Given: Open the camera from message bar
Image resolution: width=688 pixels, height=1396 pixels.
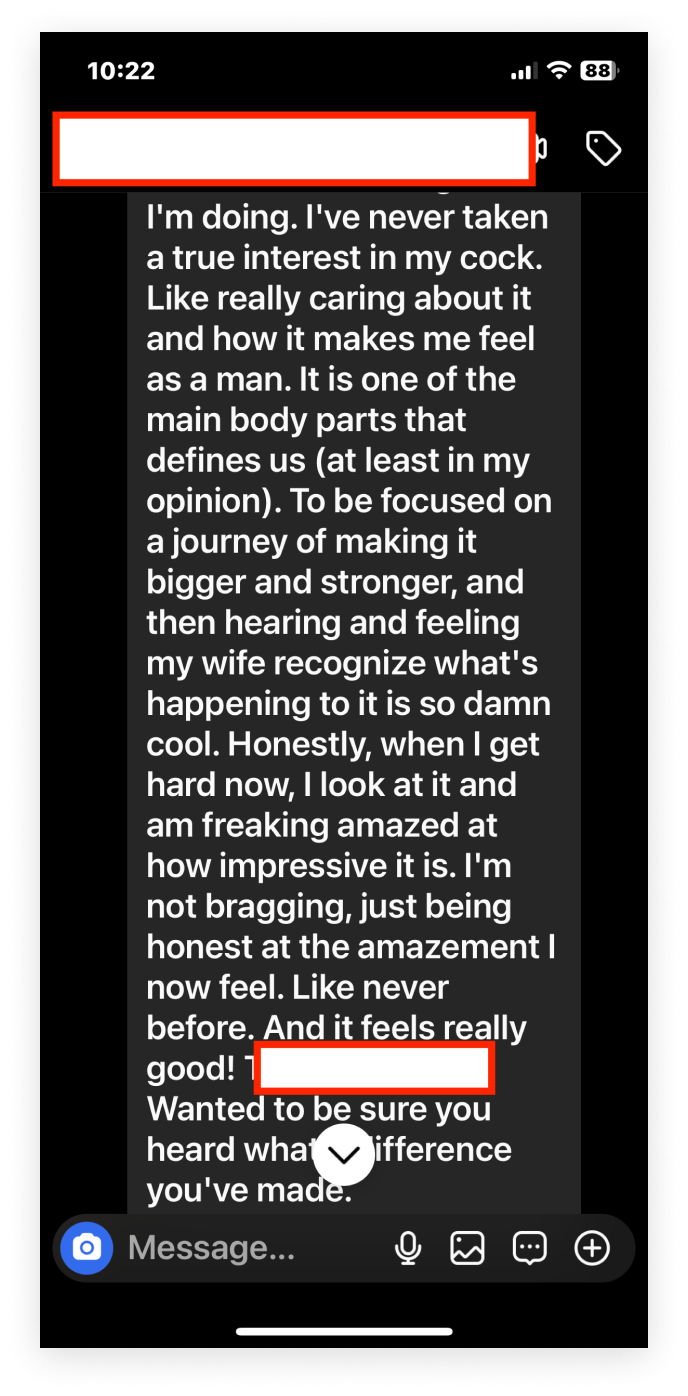Looking at the screenshot, I should [x=87, y=1248].
